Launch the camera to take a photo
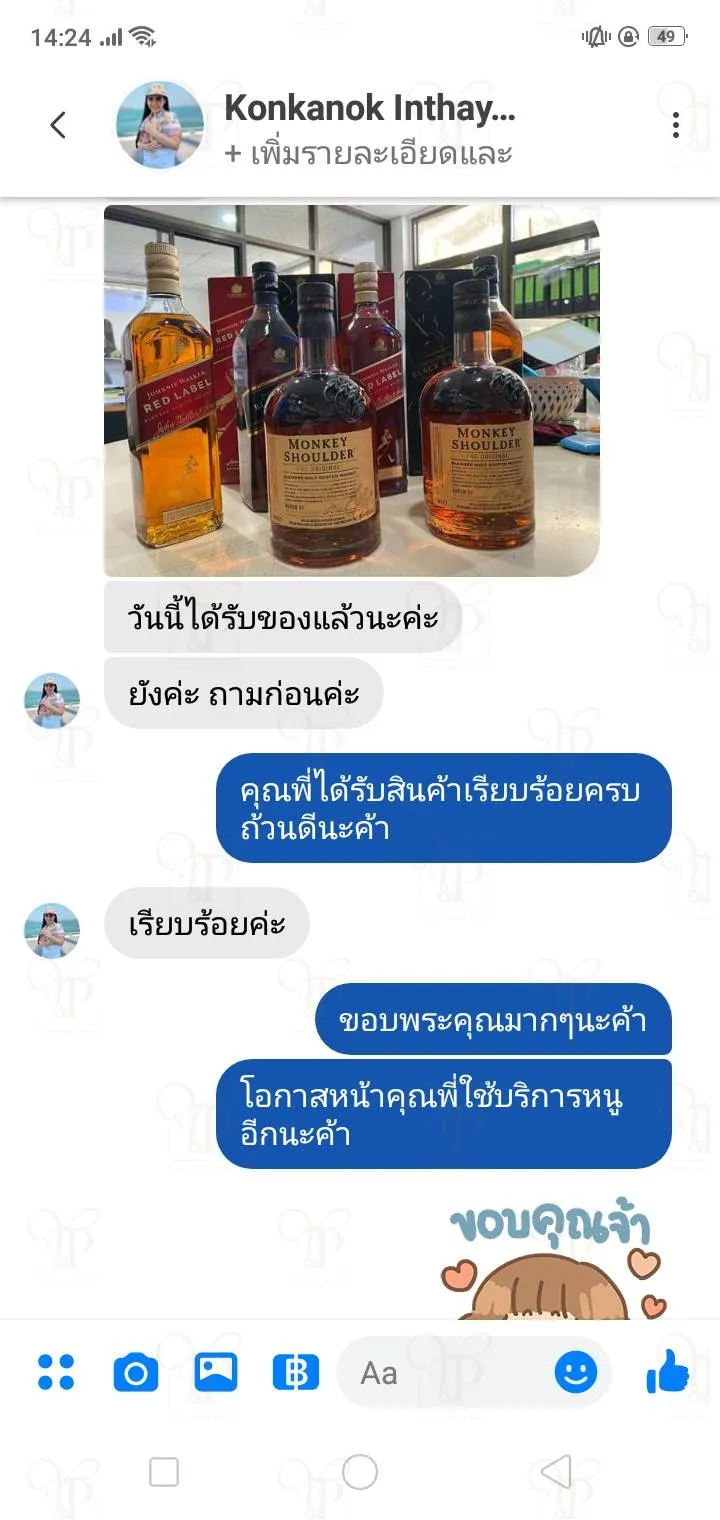 tap(136, 1372)
